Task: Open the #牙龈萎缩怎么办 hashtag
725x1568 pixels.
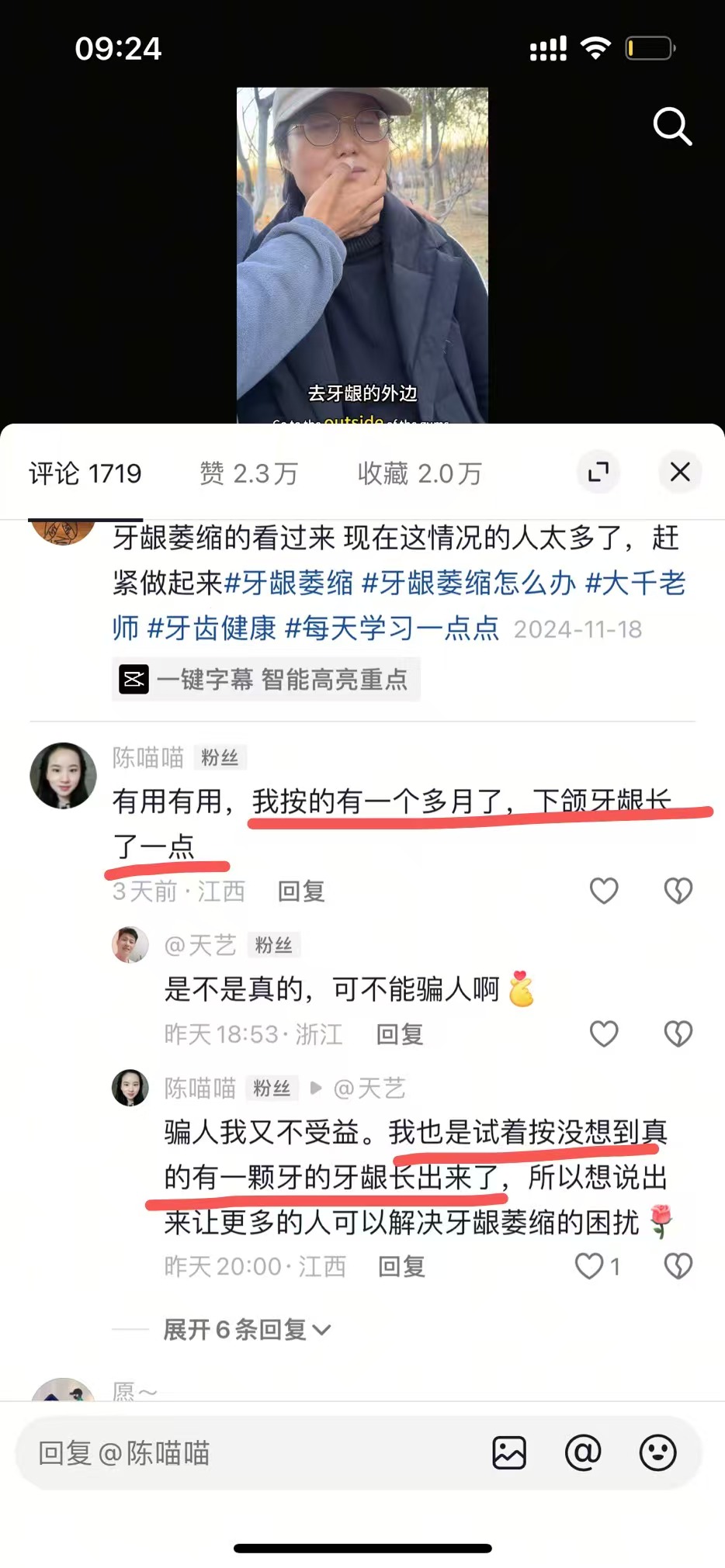Action: coord(469,583)
